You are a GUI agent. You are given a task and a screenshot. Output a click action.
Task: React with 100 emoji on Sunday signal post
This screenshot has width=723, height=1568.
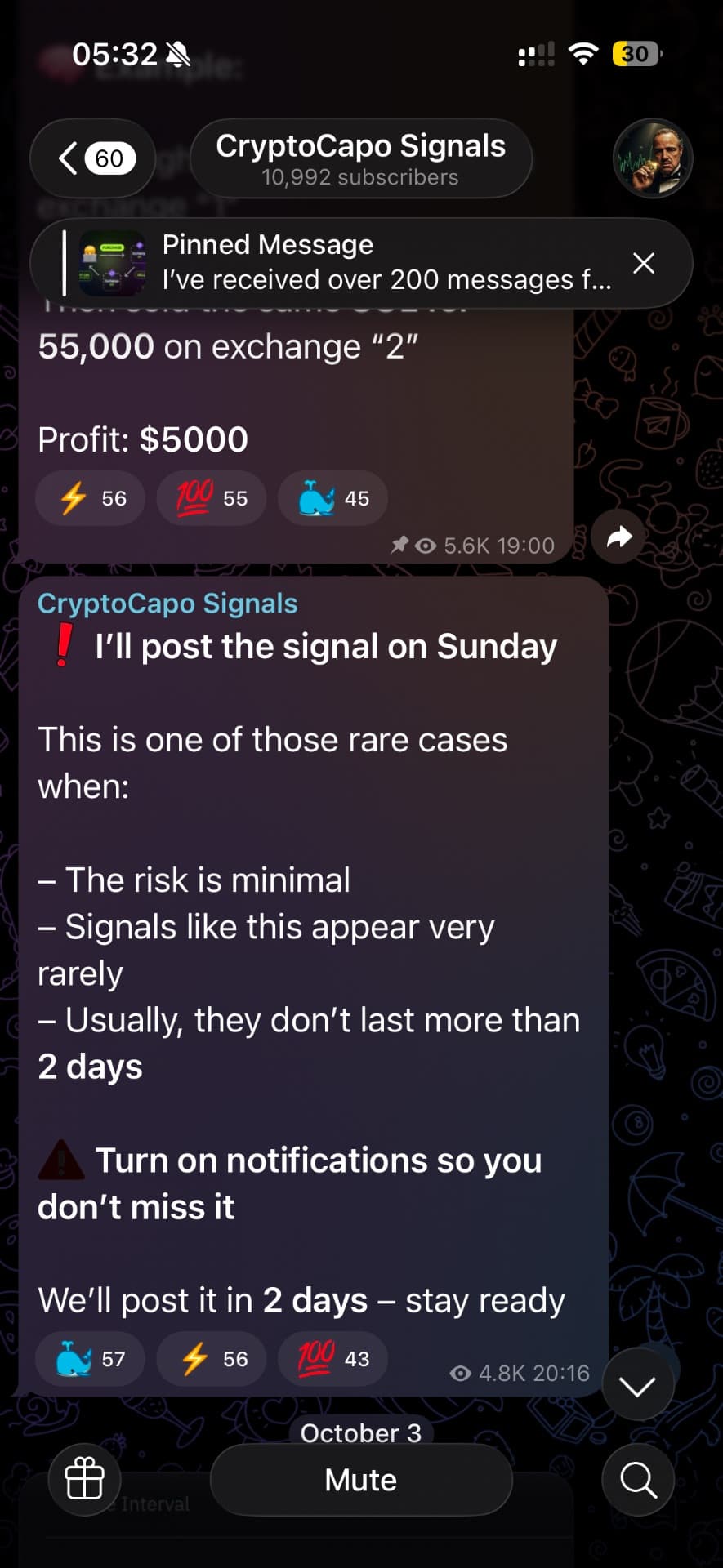pyautogui.click(x=332, y=1359)
